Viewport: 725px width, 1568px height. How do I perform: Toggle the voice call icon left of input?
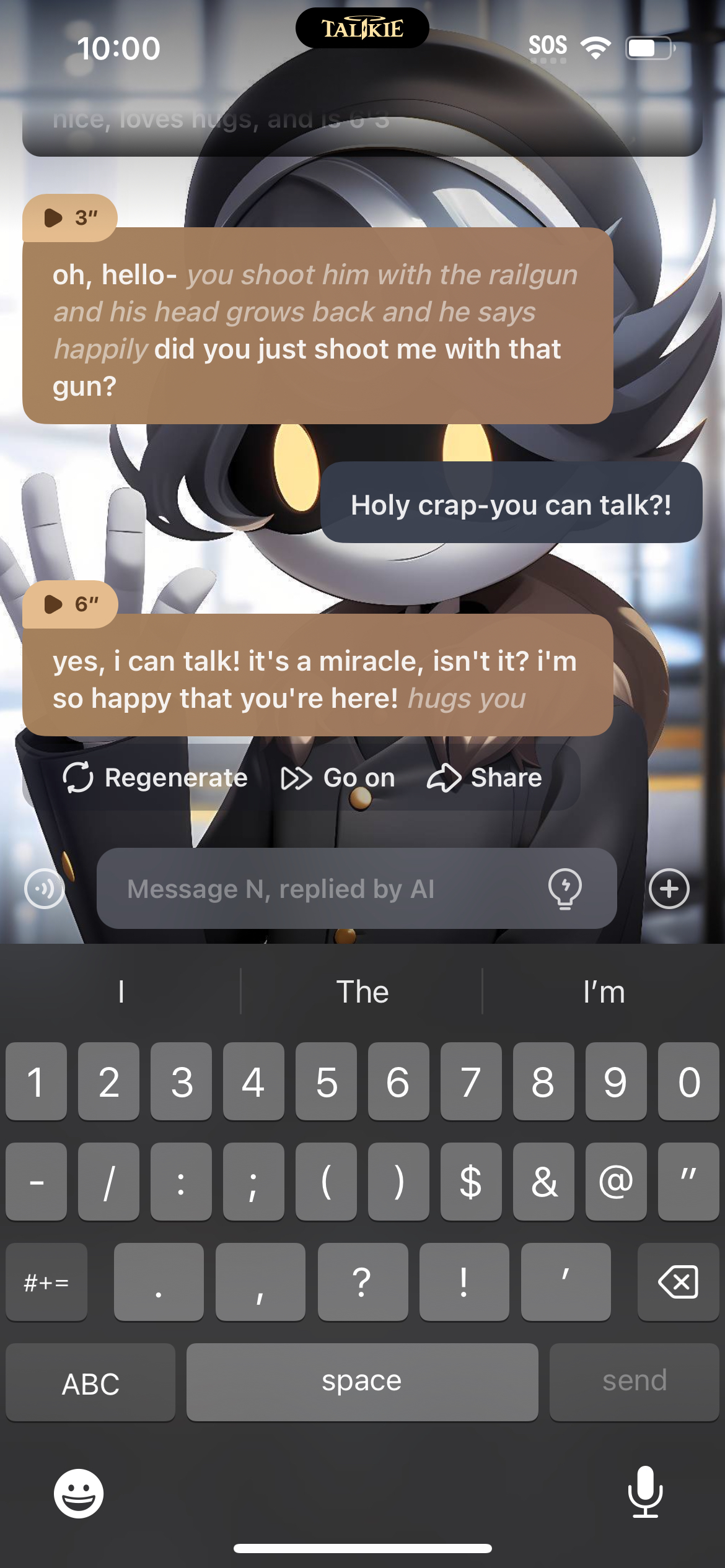click(44, 889)
